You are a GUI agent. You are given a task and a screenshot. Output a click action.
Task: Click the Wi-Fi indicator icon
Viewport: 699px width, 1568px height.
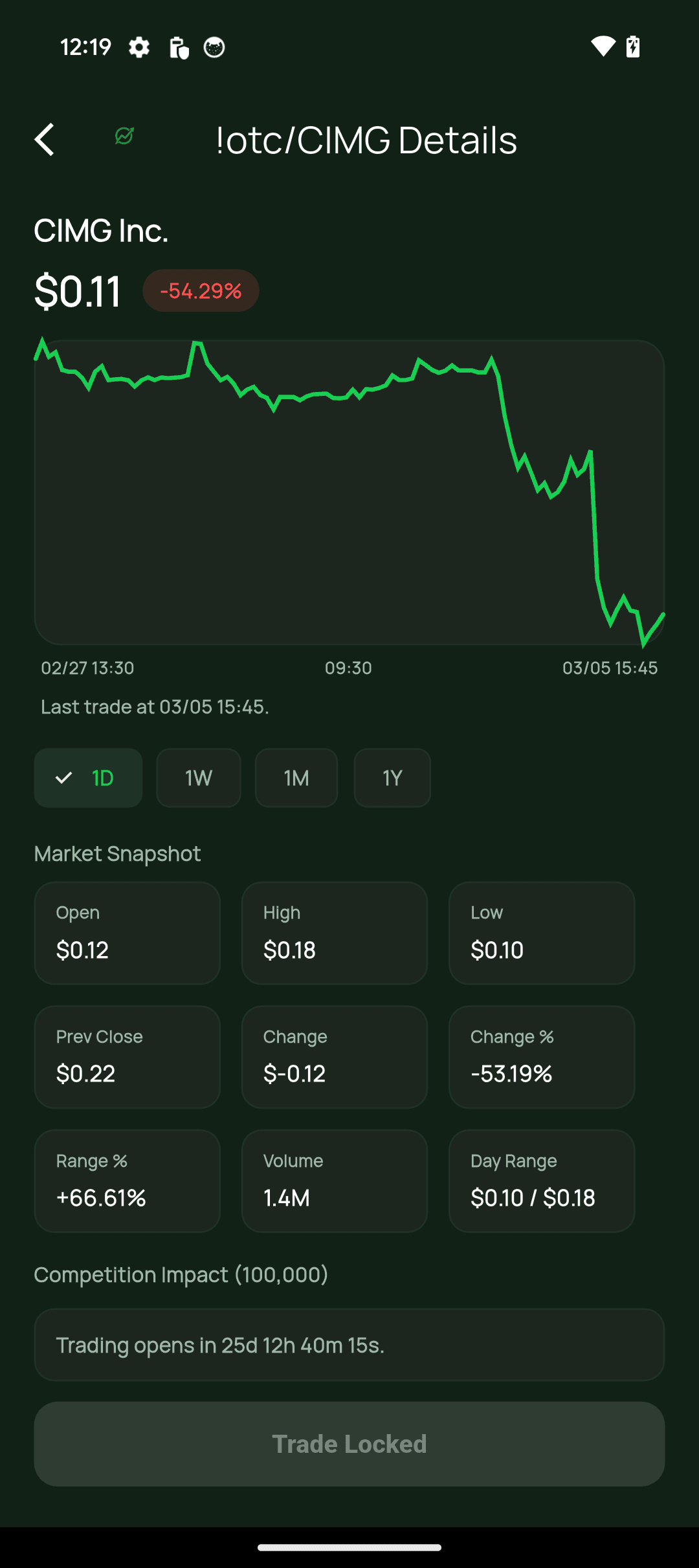(x=603, y=47)
